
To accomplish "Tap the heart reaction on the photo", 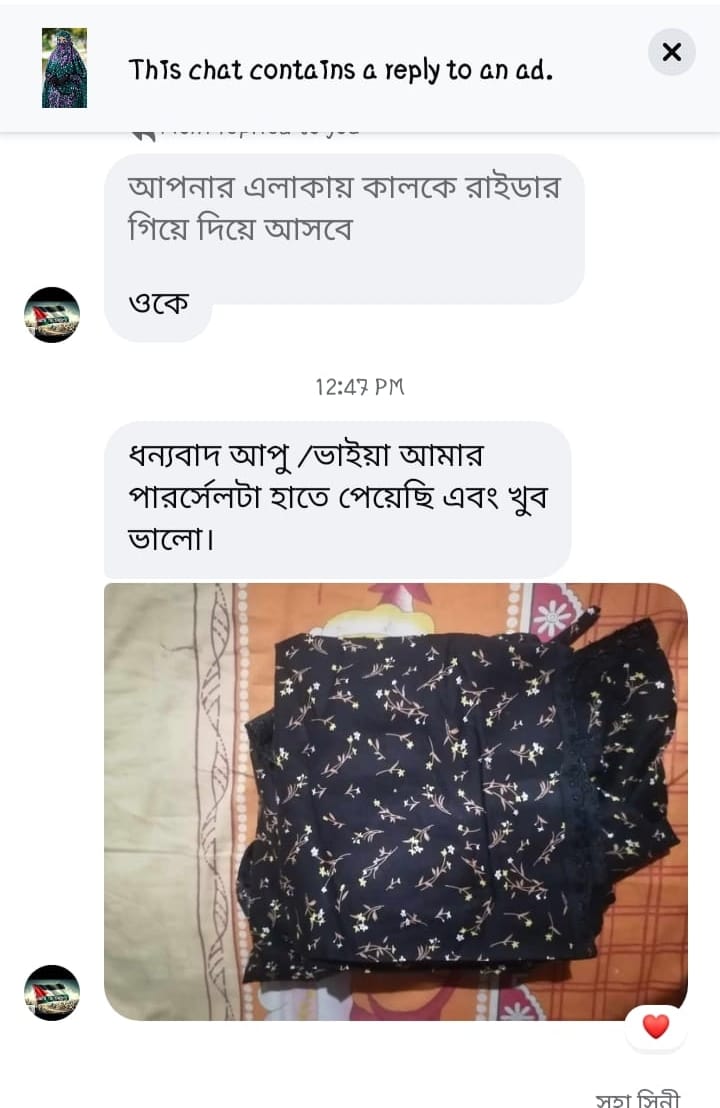I will point(655,1027).
